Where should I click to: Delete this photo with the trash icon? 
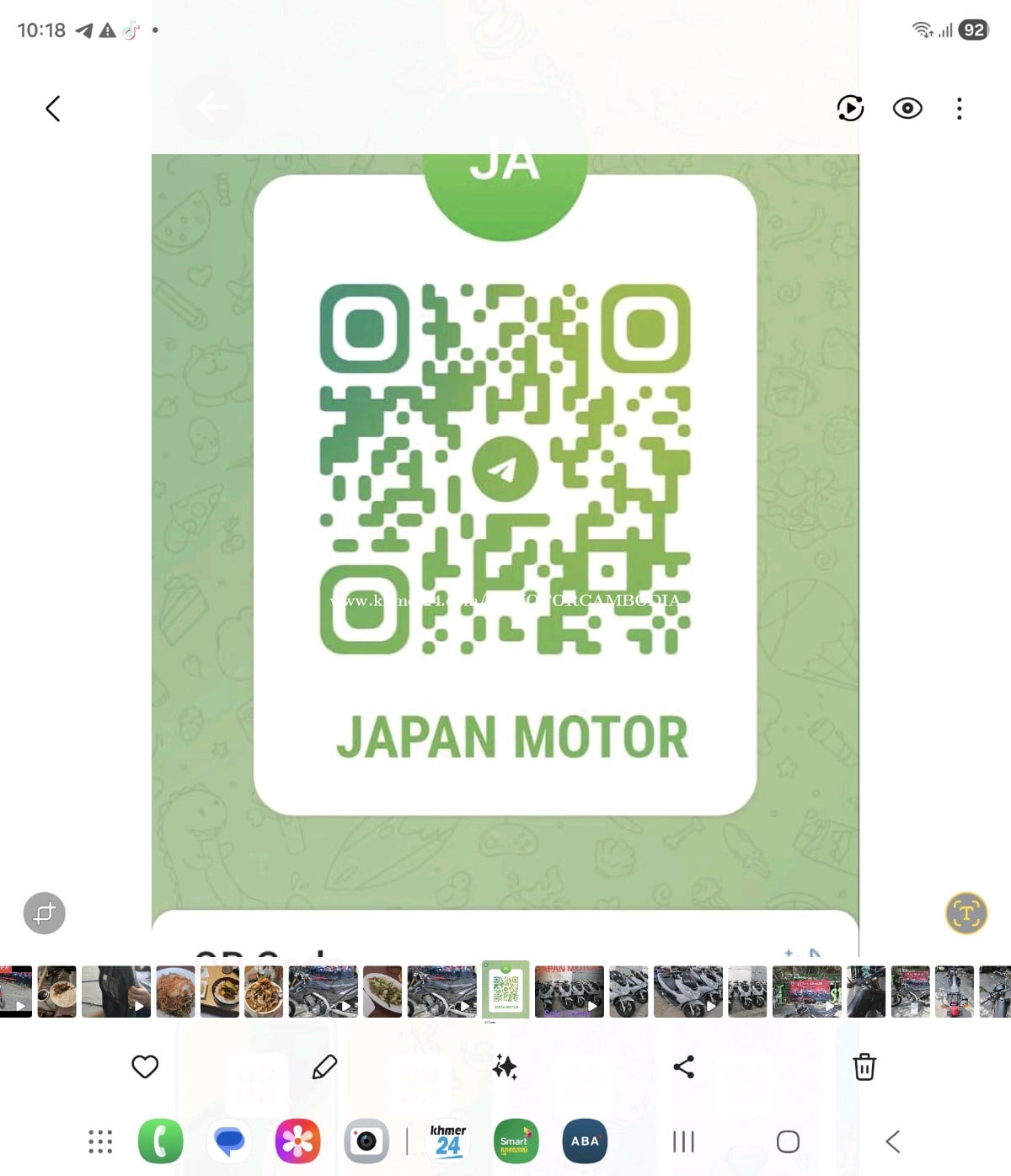[864, 1066]
